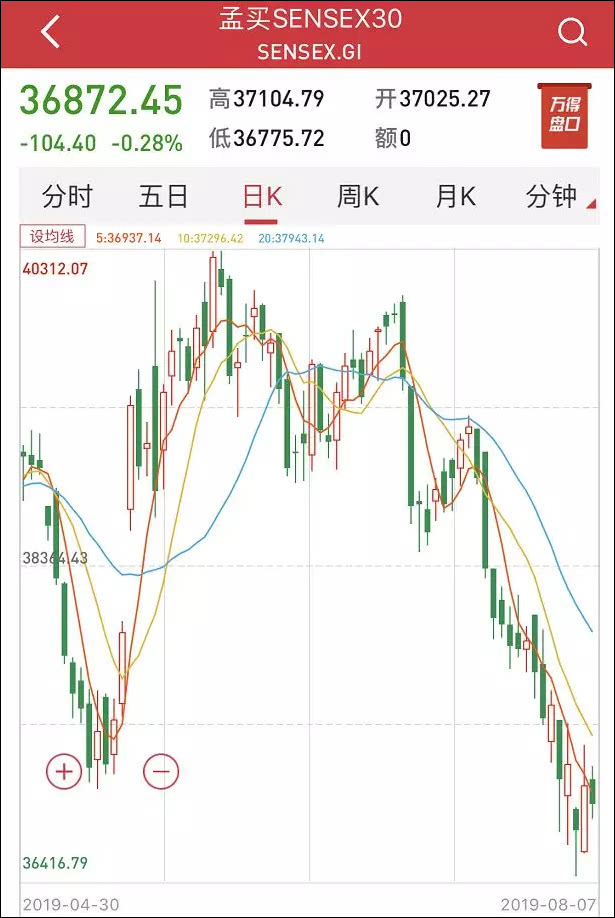Image resolution: width=615 pixels, height=918 pixels.
Task: Switch to the 分时 chart tab
Action: coord(67,196)
